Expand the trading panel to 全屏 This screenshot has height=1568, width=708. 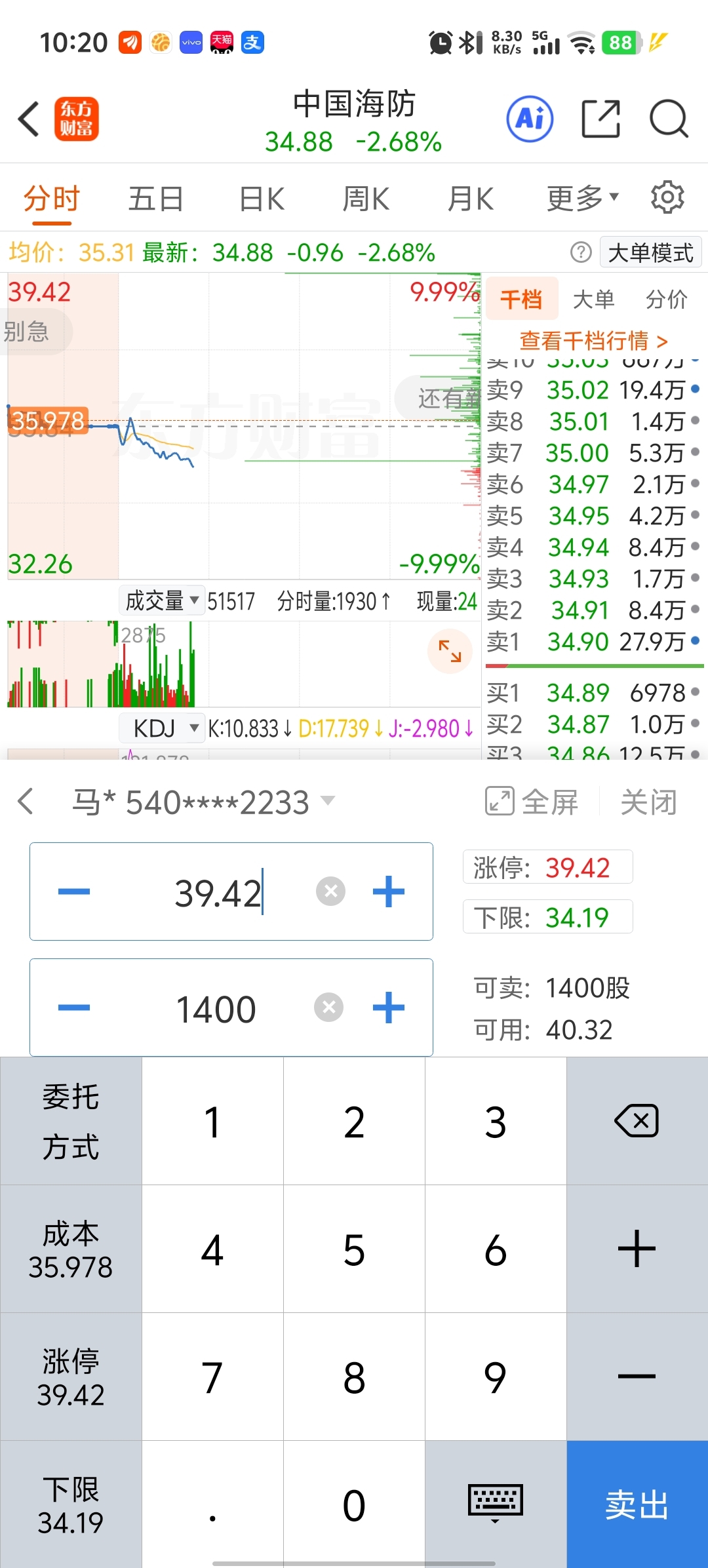[532, 802]
